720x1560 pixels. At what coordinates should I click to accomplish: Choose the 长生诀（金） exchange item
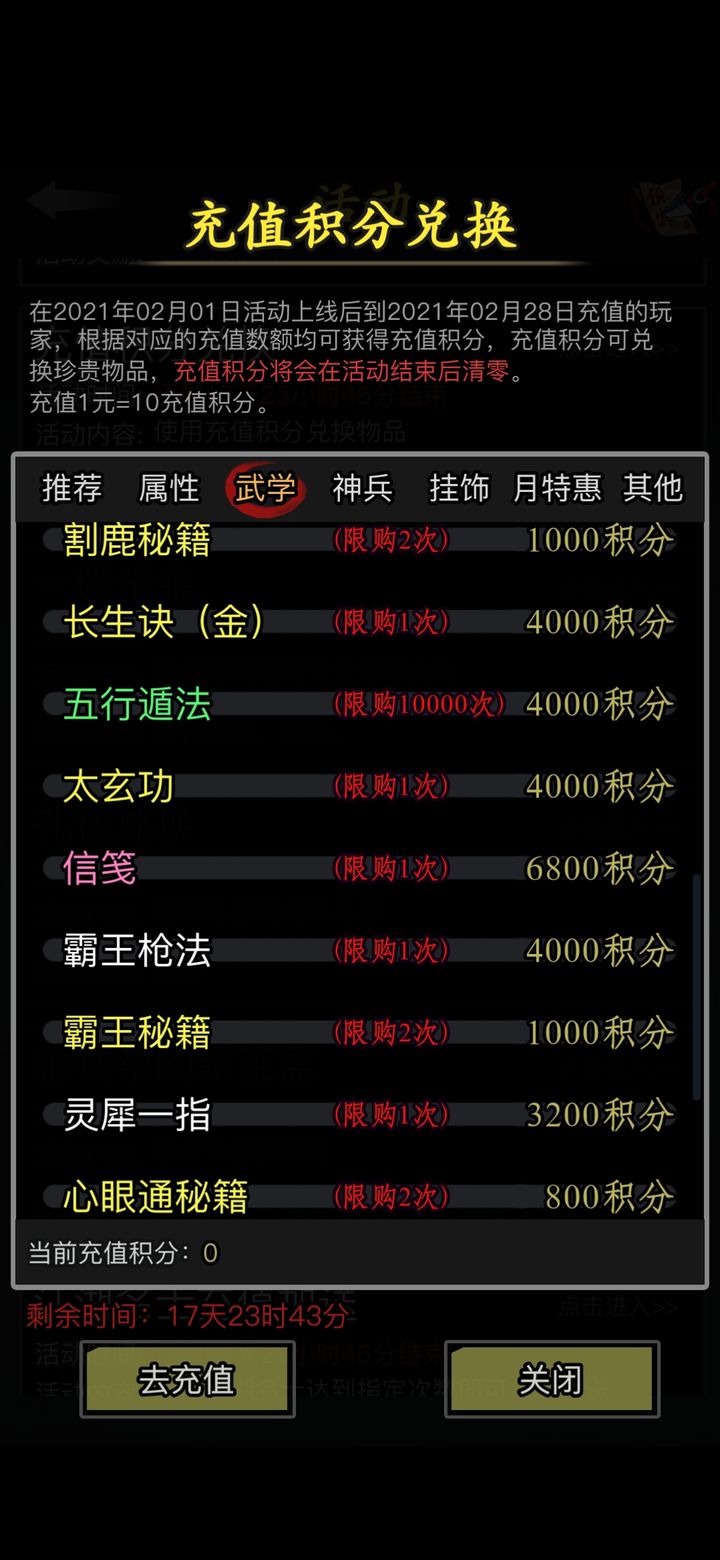360,623
